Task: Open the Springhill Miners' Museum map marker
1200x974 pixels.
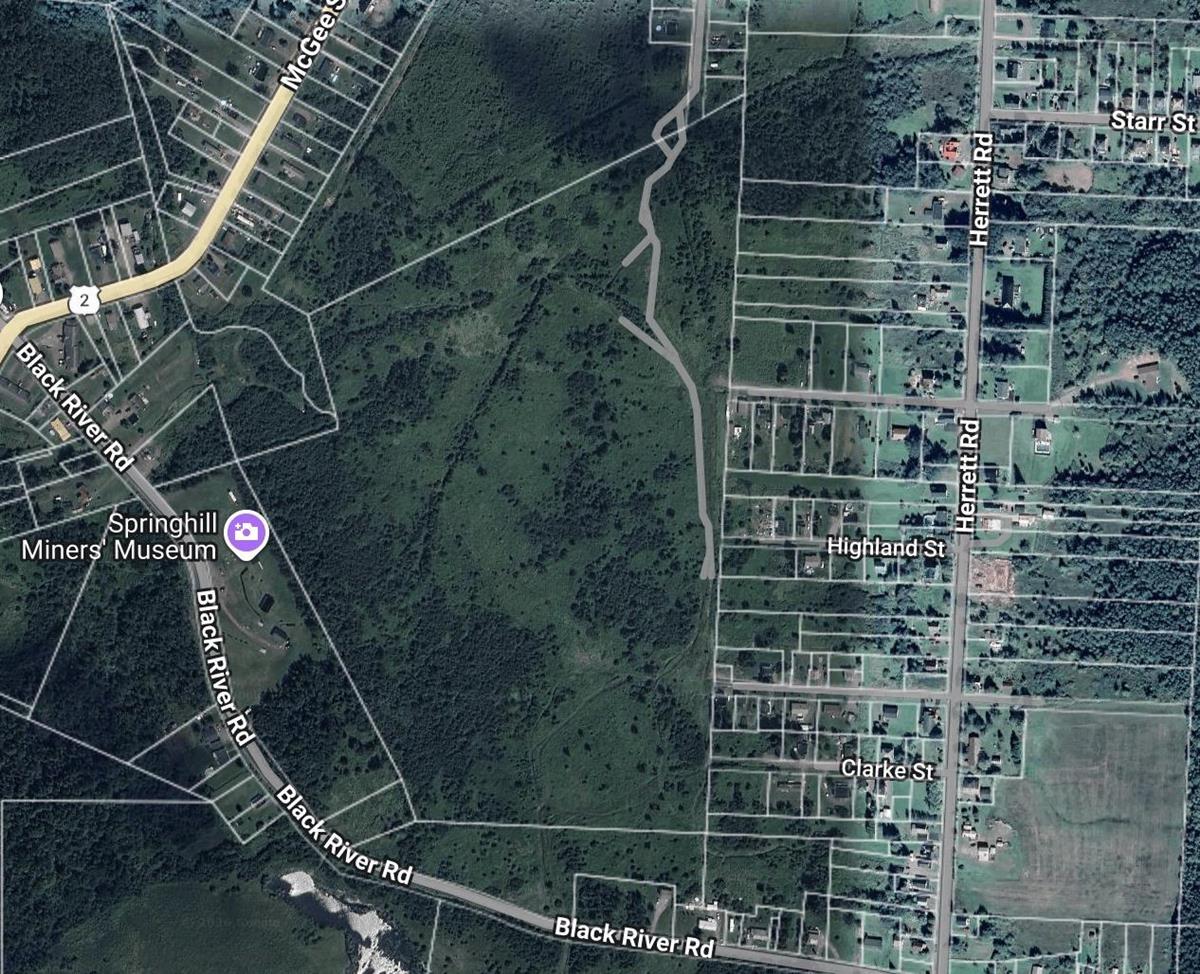Action: 245,531
